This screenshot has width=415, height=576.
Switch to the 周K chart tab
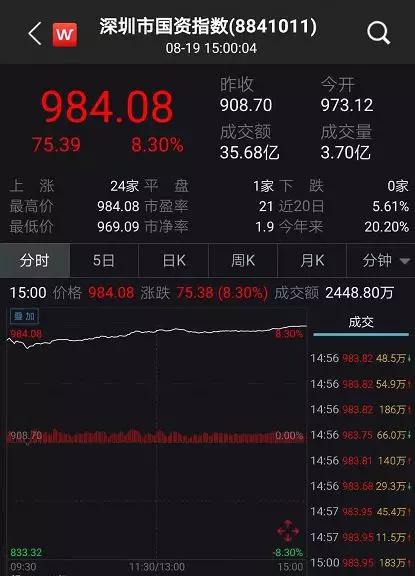coord(243,260)
